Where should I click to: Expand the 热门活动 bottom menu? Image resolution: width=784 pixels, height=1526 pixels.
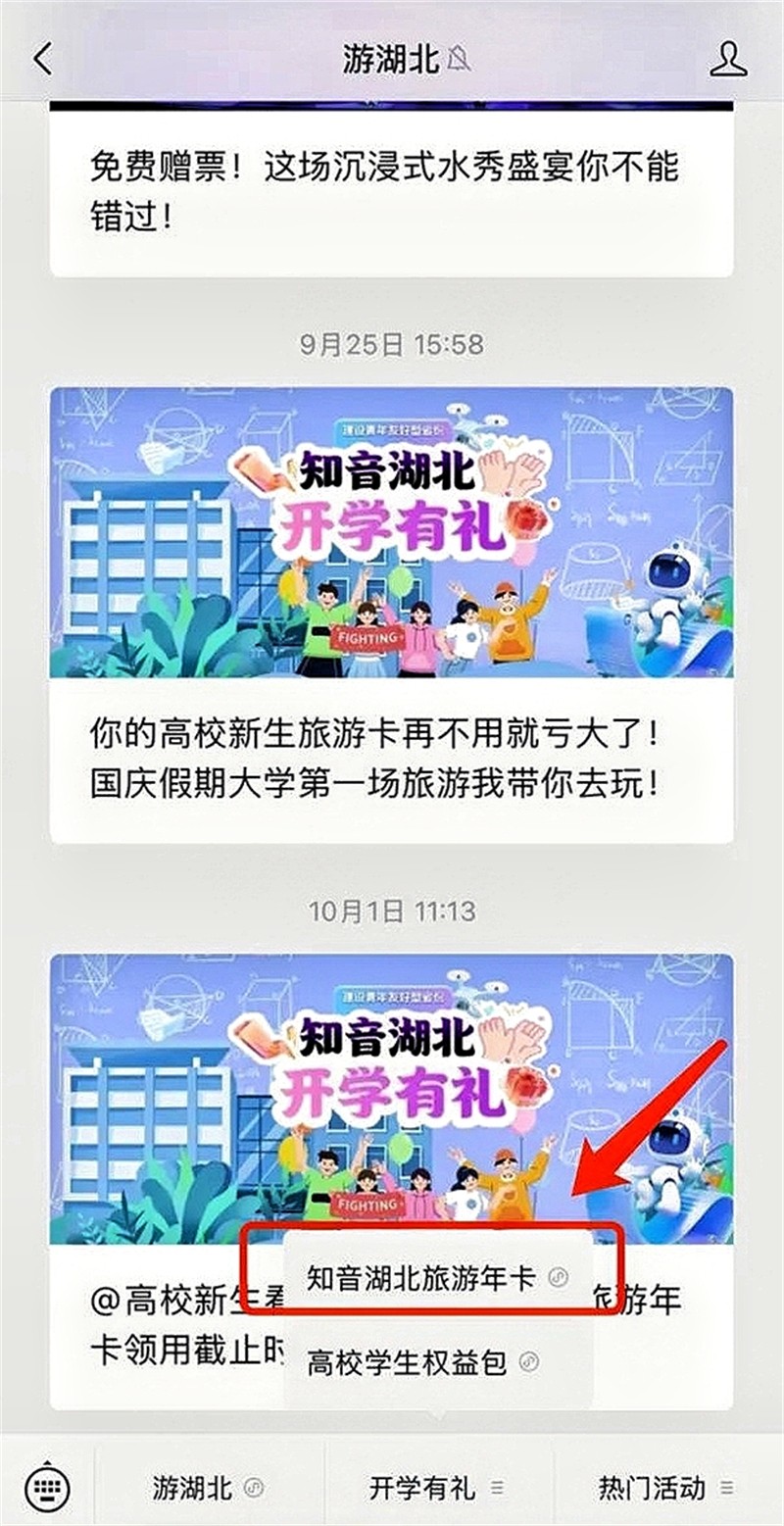pos(666,1489)
